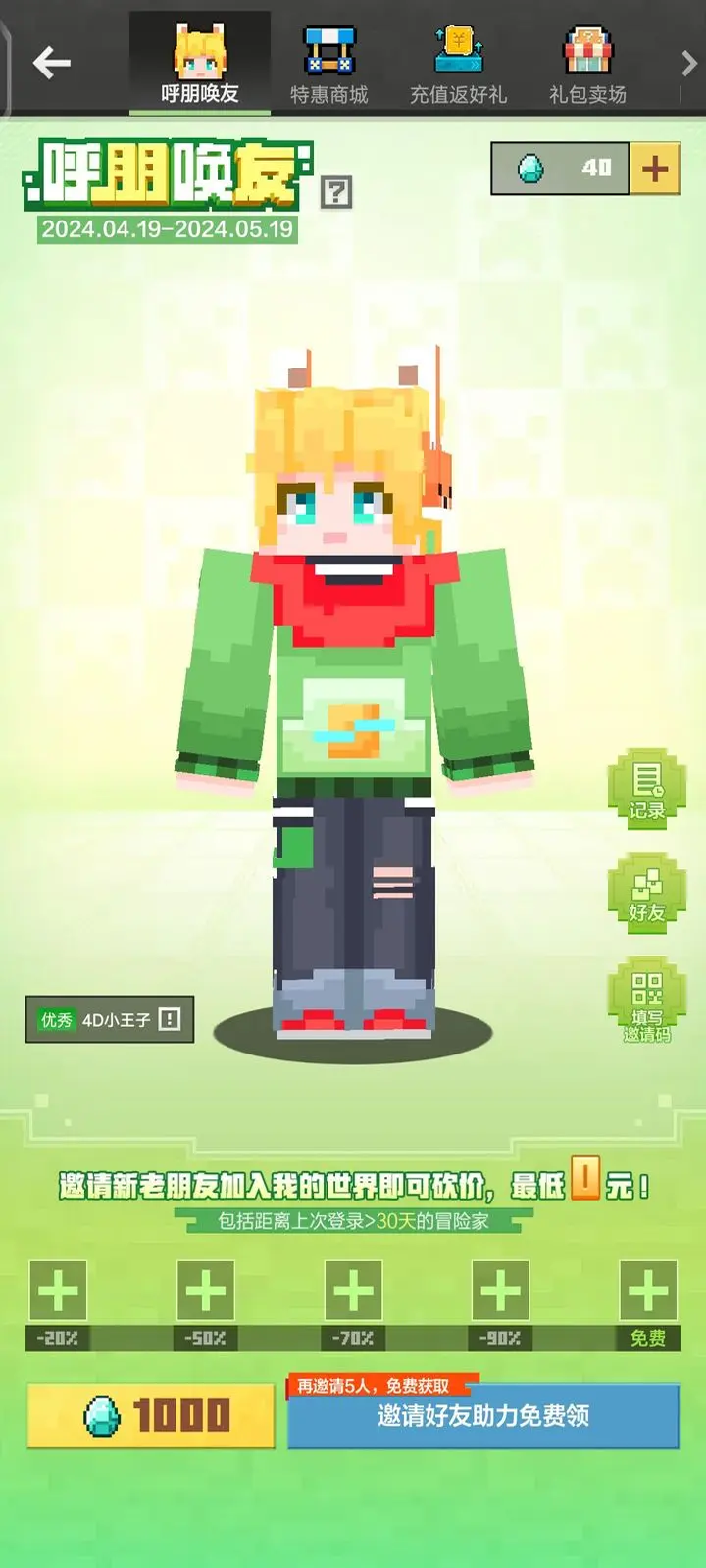The width and height of the screenshot is (706, 1568).
Task: Open info for the 4D小王子 skin
Action: pyautogui.click(x=170, y=1019)
